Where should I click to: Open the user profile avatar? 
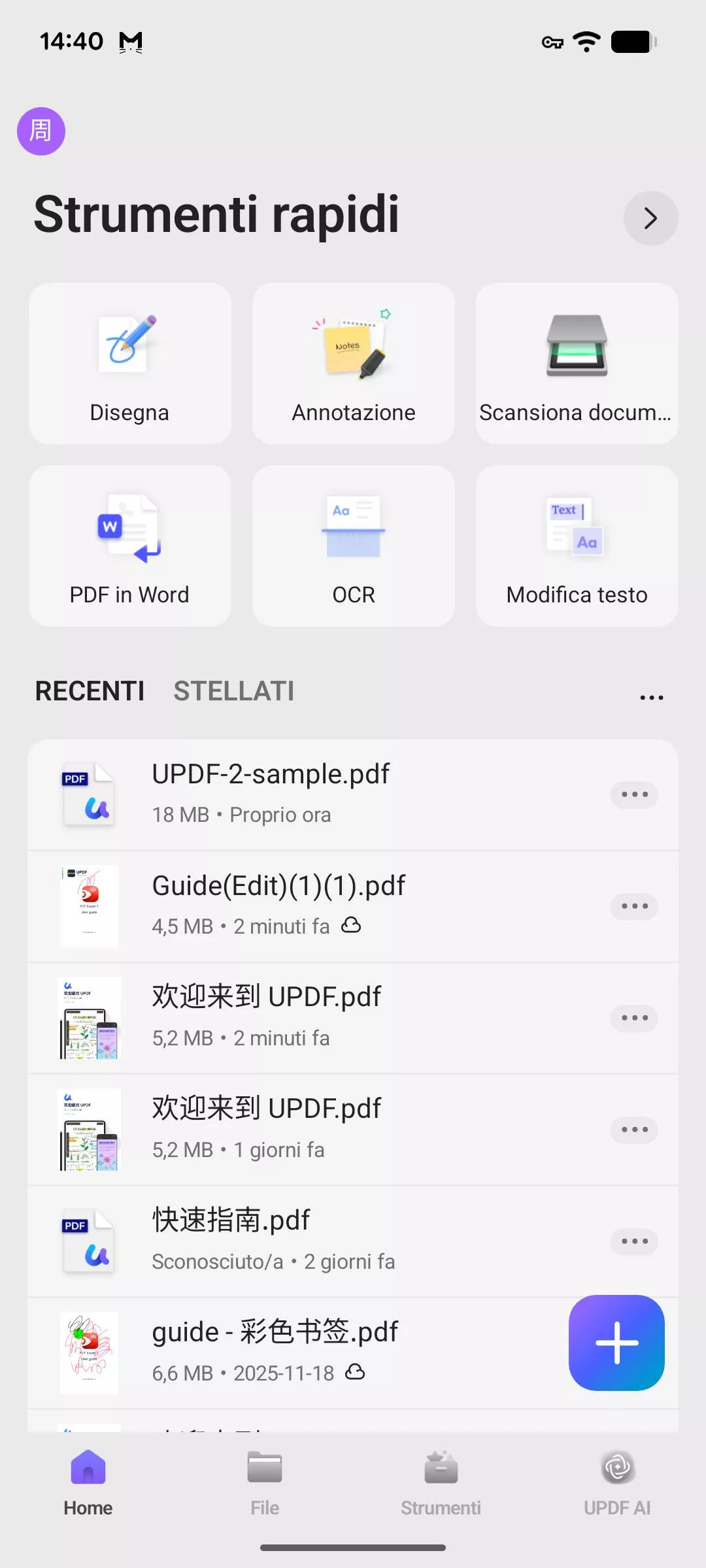[x=41, y=131]
